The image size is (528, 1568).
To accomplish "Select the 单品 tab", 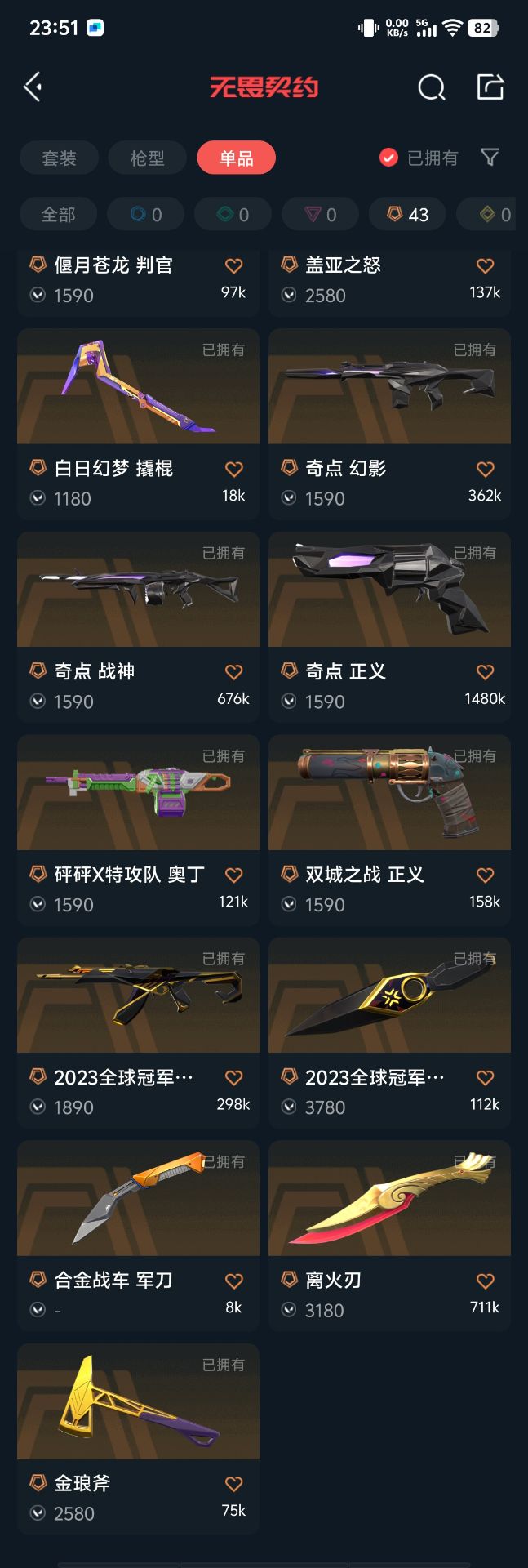I will 236,158.
